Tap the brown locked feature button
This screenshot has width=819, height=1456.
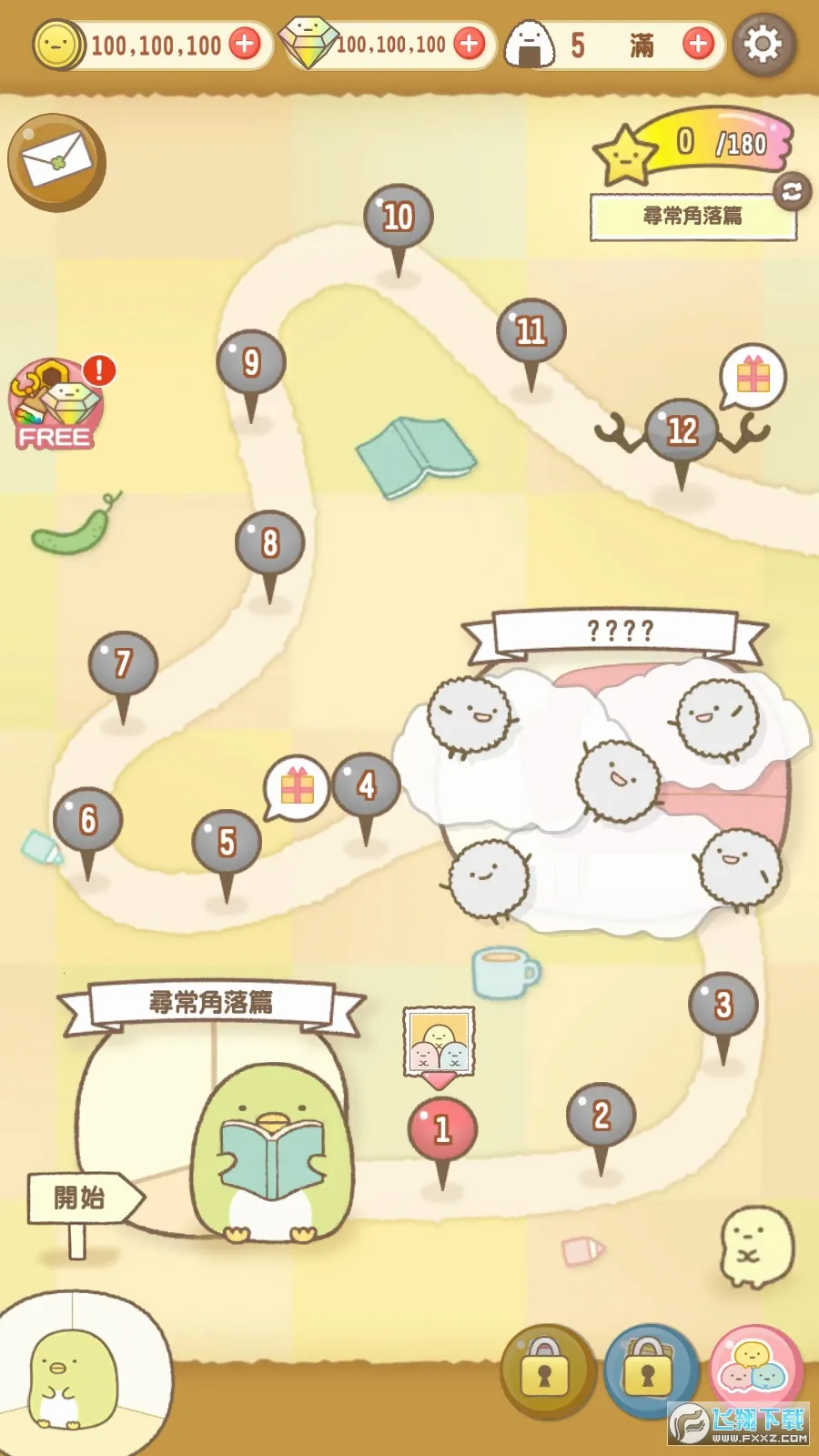(545, 1371)
